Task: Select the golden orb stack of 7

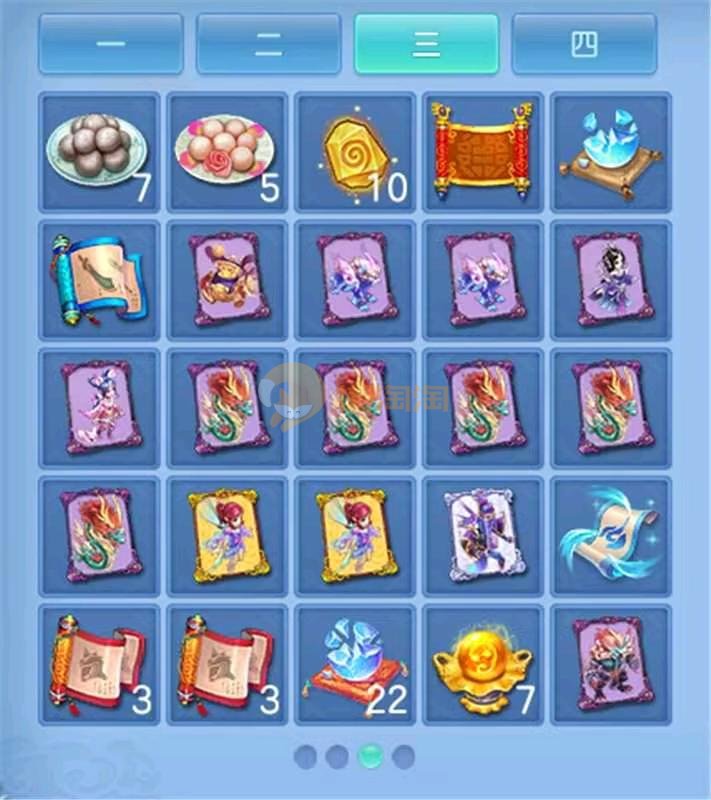Action: point(483,664)
